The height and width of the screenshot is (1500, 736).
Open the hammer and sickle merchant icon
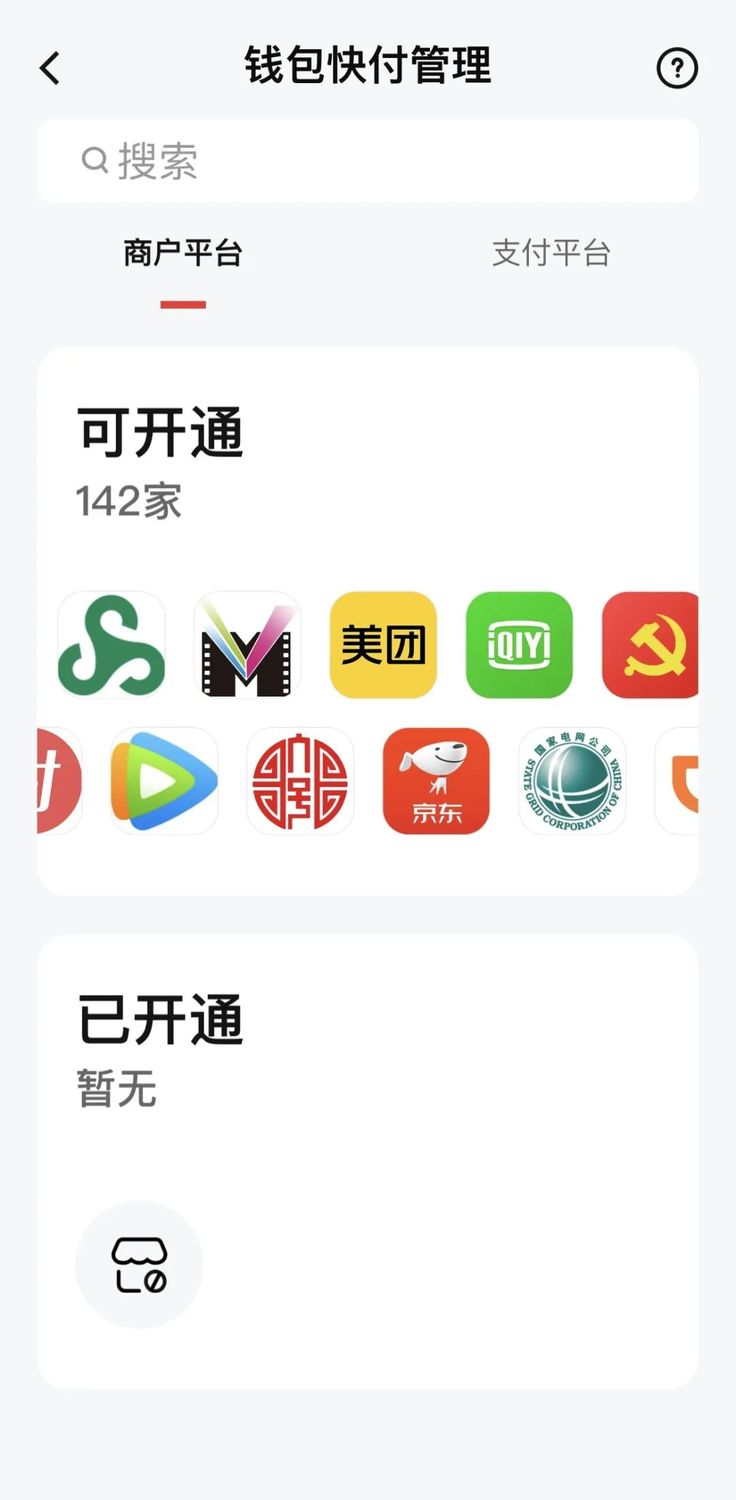(x=652, y=645)
